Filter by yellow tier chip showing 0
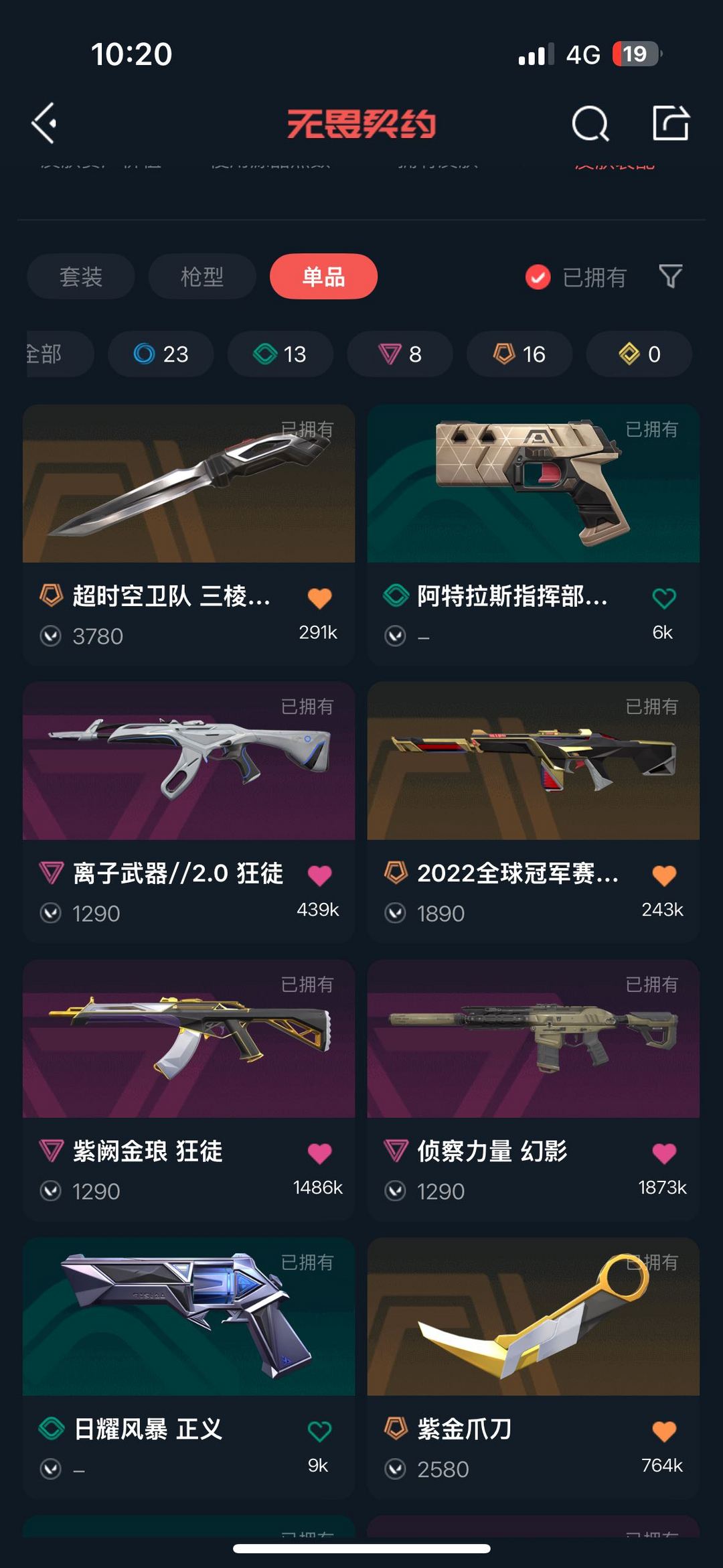Screen dimensions: 723x1568 639,354
